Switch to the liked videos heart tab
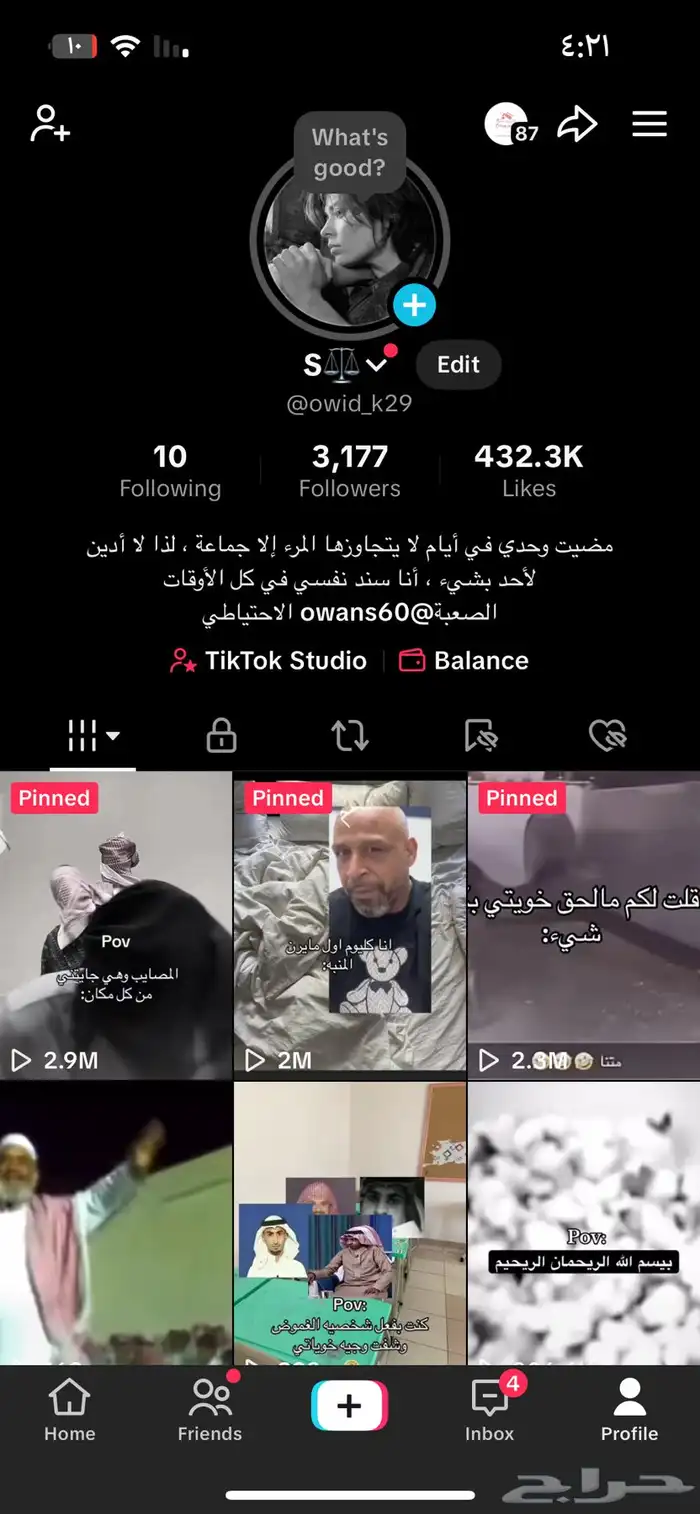The height and width of the screenshot is (1514, 700). click(x=607, y=737)
